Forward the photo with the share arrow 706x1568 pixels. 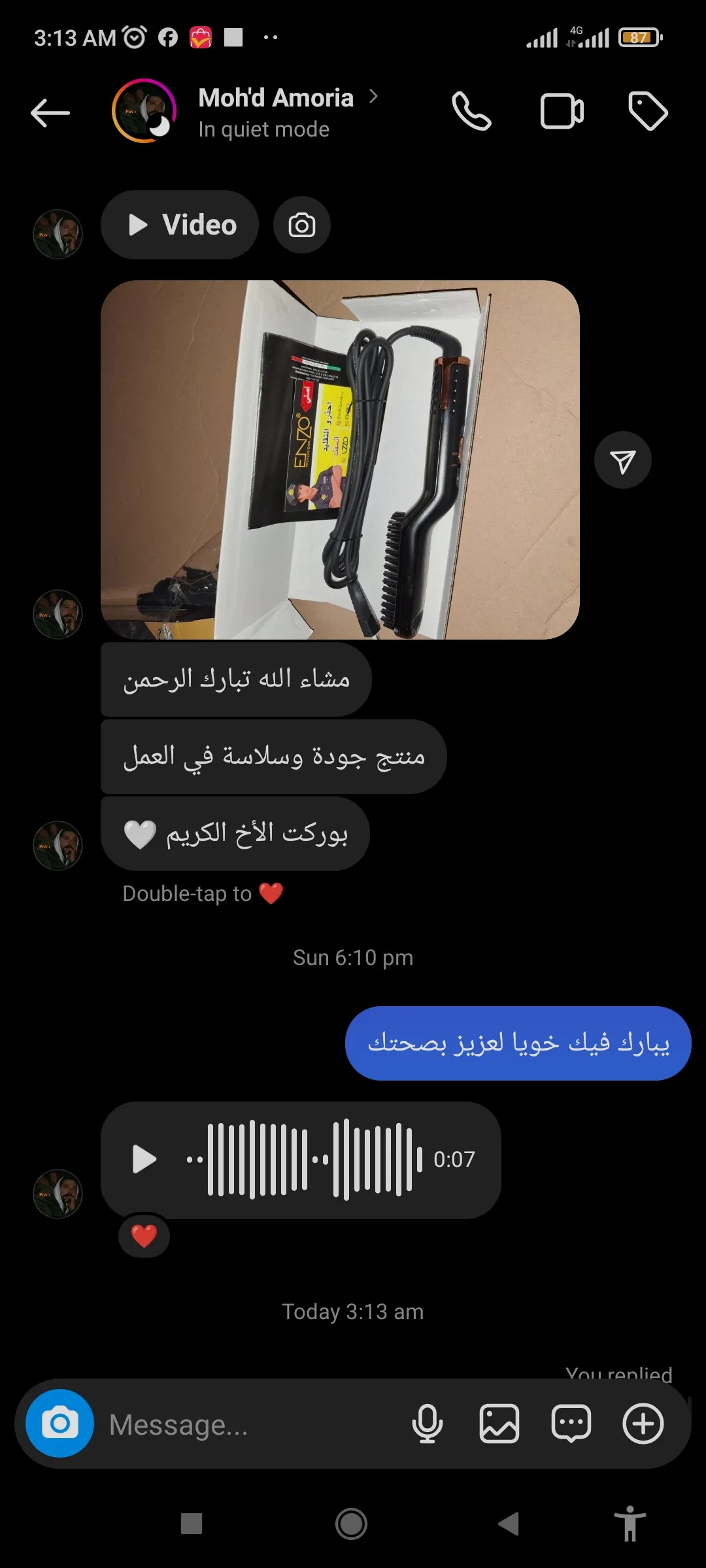622,461
